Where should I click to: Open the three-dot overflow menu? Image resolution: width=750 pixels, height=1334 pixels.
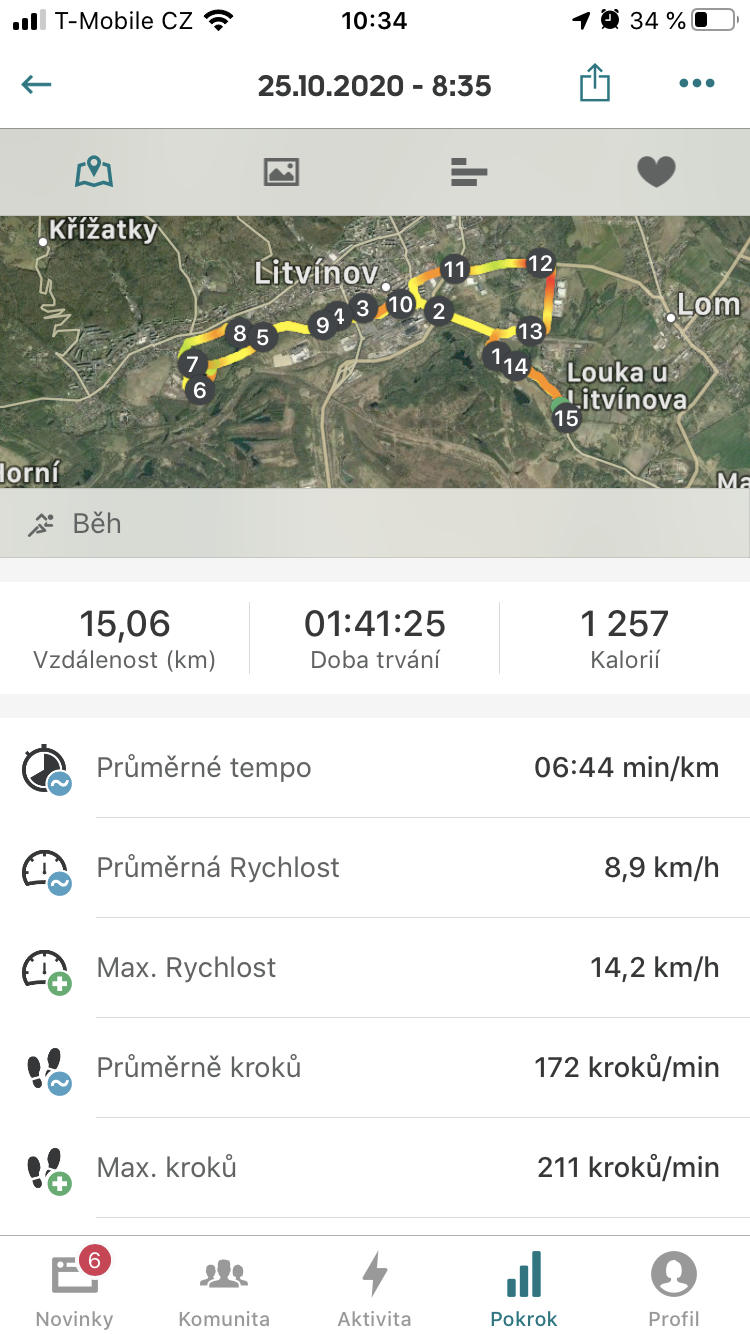(697, 84)
